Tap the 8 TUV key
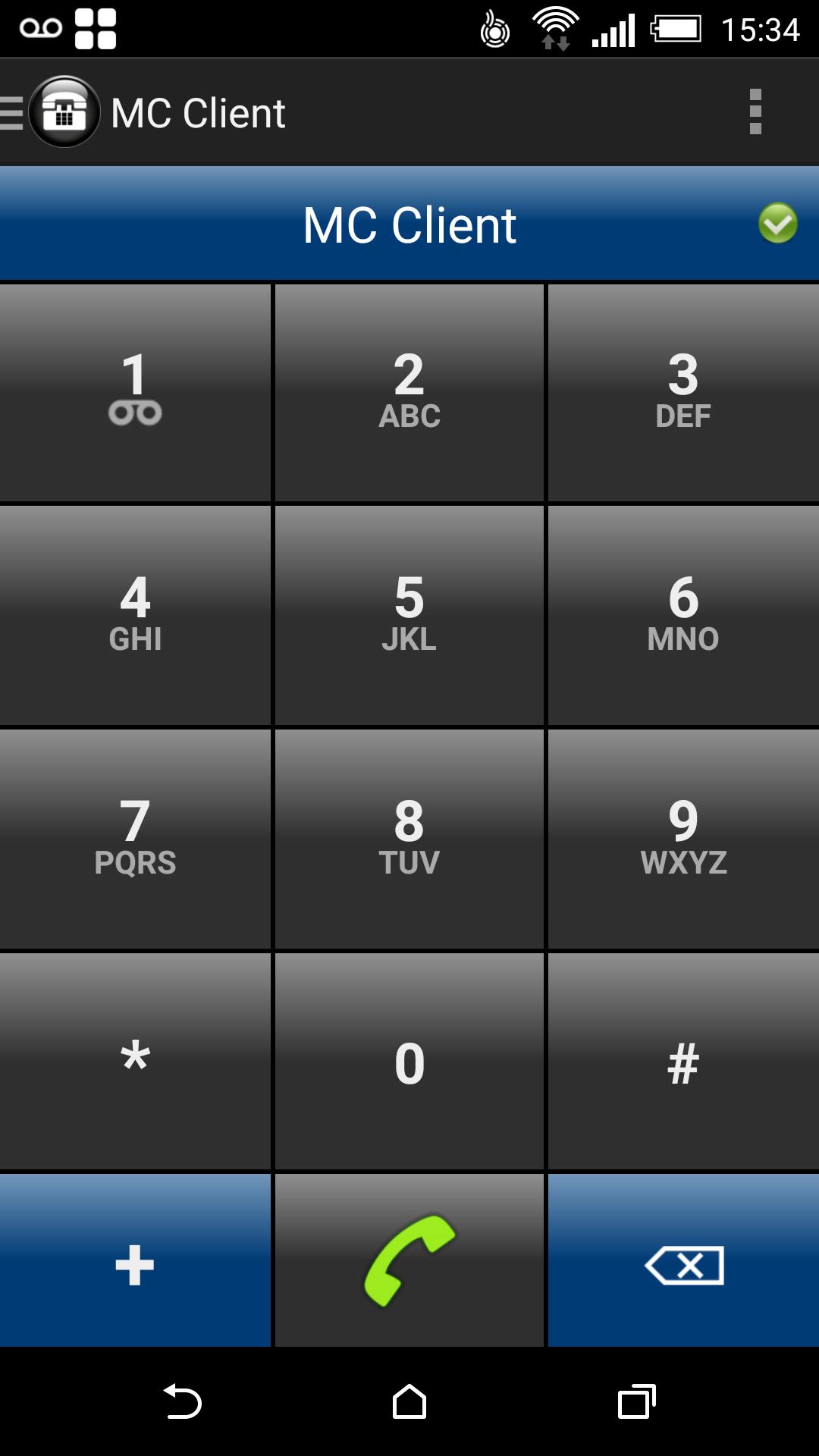This screenshot has height=1456, width=819. [x=409, y=838]
